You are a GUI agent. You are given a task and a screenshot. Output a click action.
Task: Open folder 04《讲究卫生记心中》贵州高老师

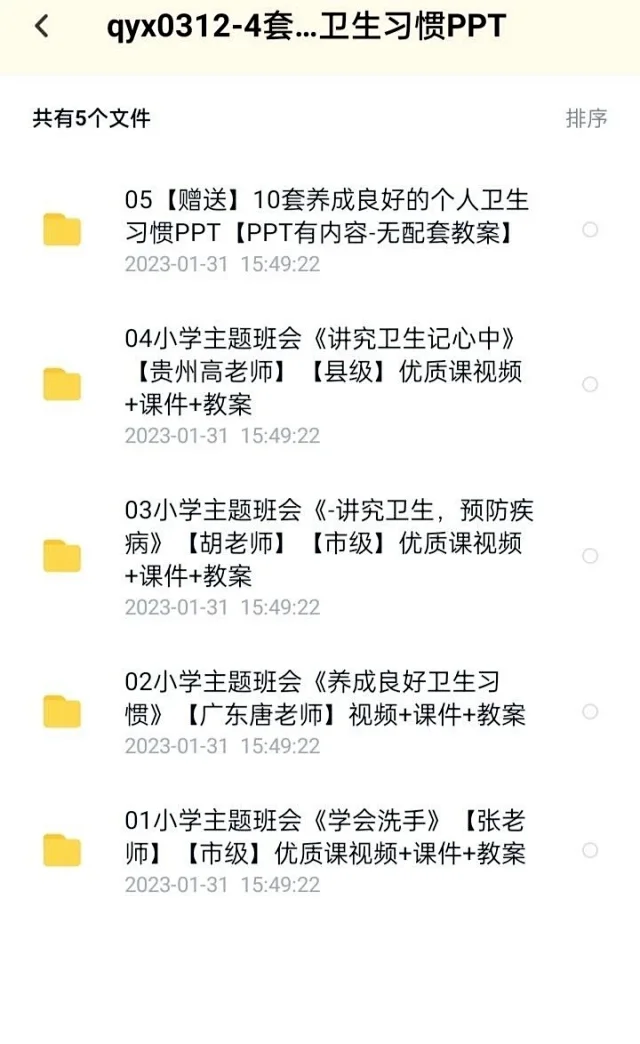click(323, 372)
